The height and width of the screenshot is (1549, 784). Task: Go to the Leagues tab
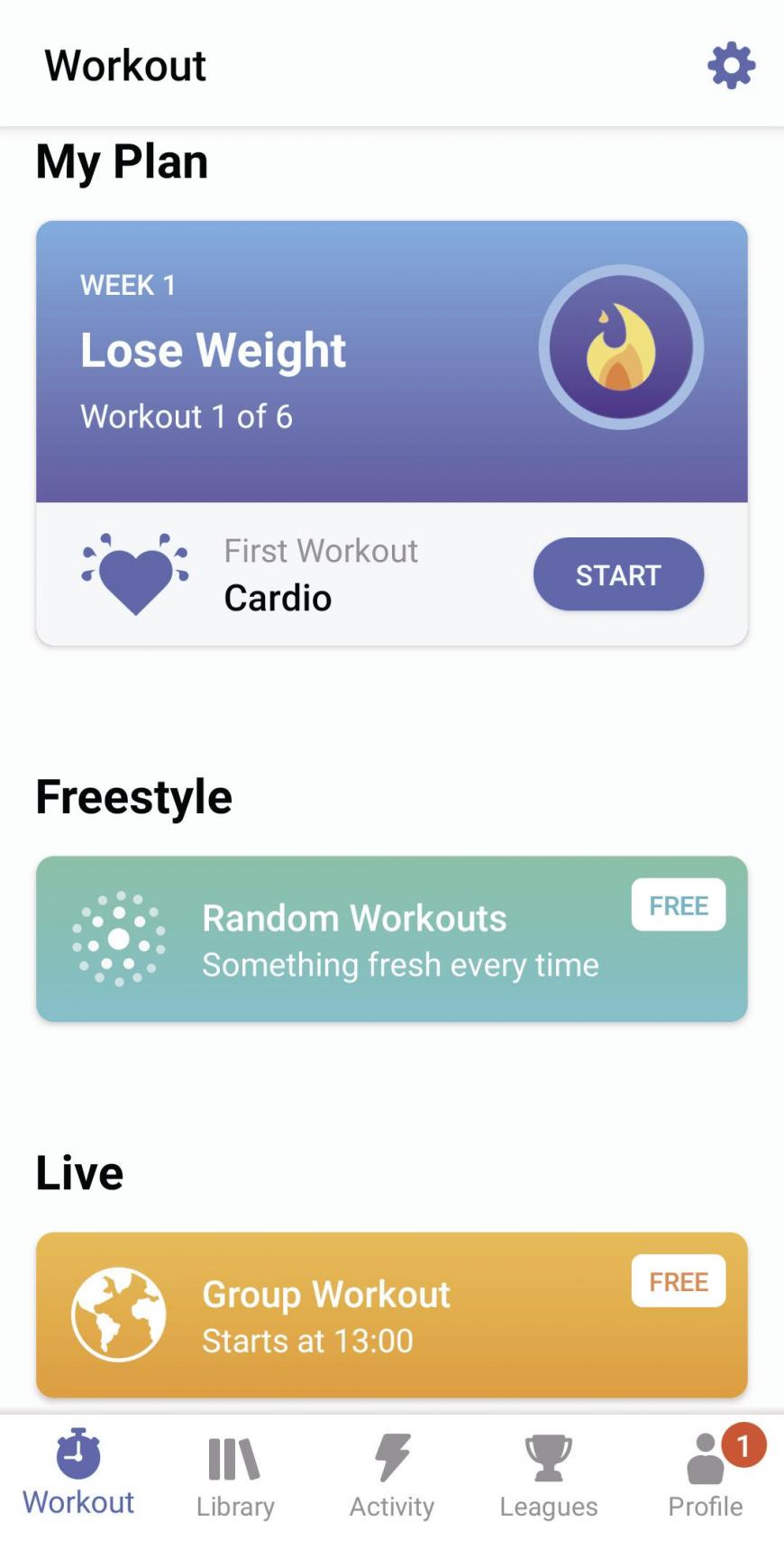pyautogui.click(x=549, y=1477)
